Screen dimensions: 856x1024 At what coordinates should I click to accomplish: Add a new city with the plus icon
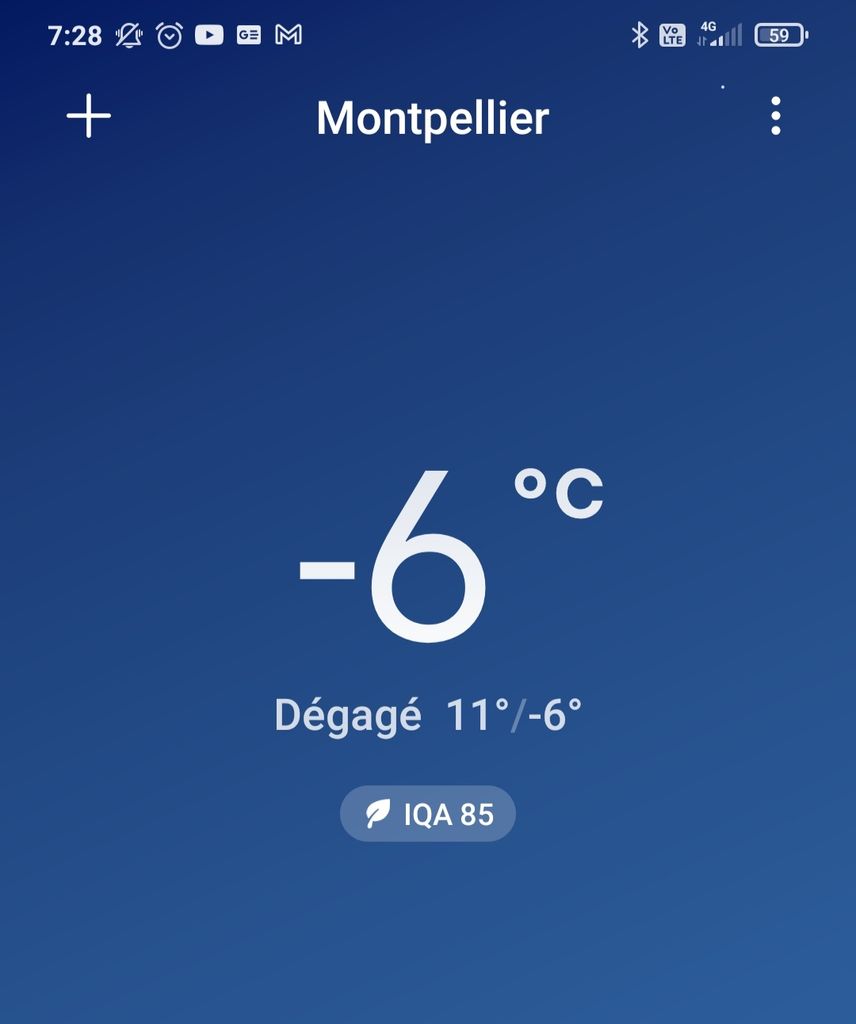89,117
